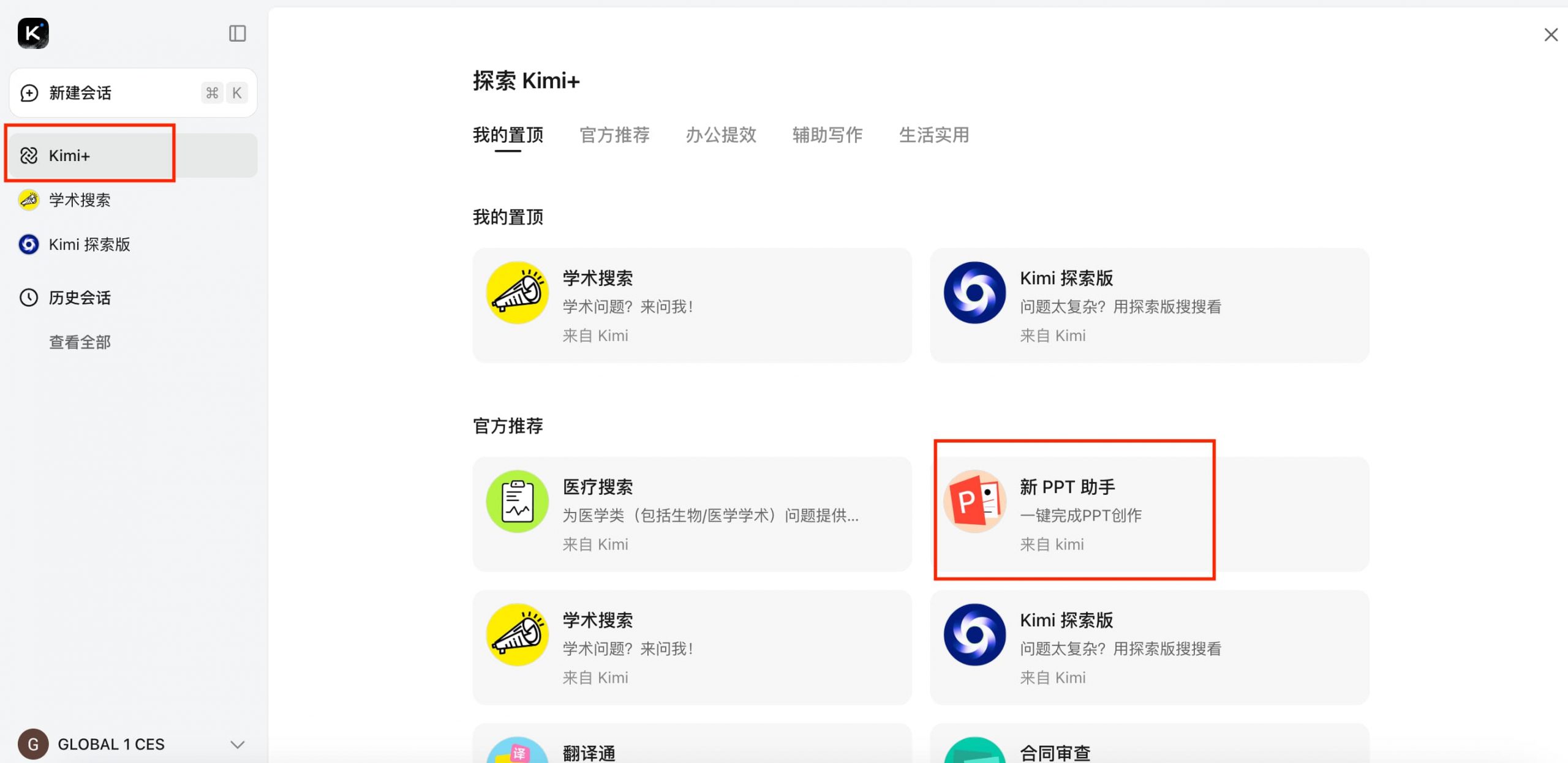Close the Kimi+ explore panel
The width and height of the screenshot is (1568, 763).
point(1550,35)
